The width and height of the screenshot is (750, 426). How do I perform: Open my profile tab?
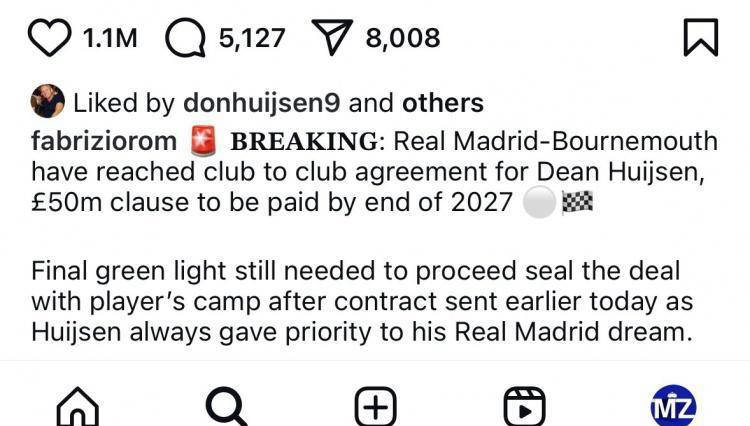click(x=673, y=407)
